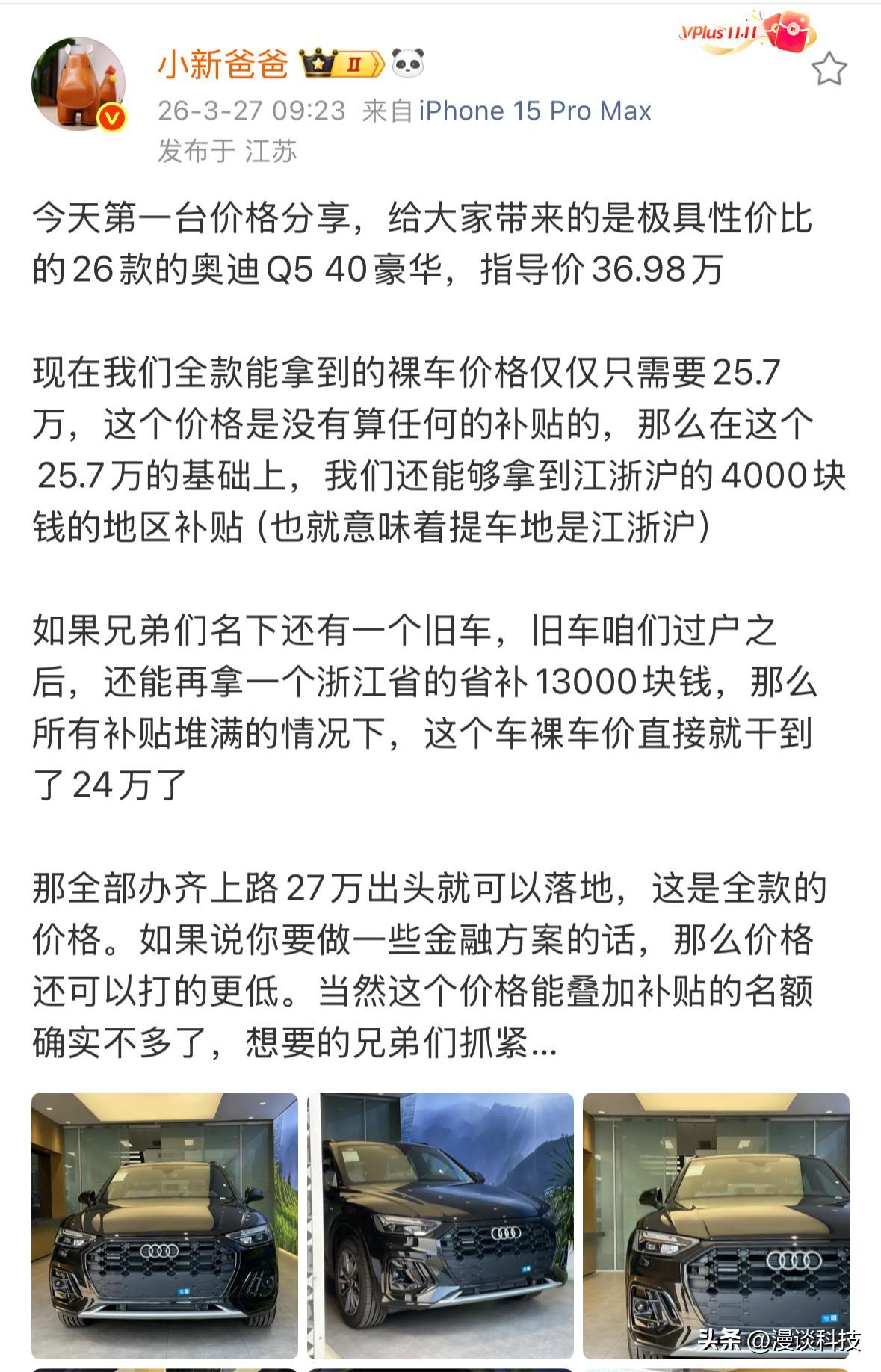The width and height of the screenshot is (881, 1372).
Task: Open the 发布于 江苏 location entry
Action: tap(228, 149)
